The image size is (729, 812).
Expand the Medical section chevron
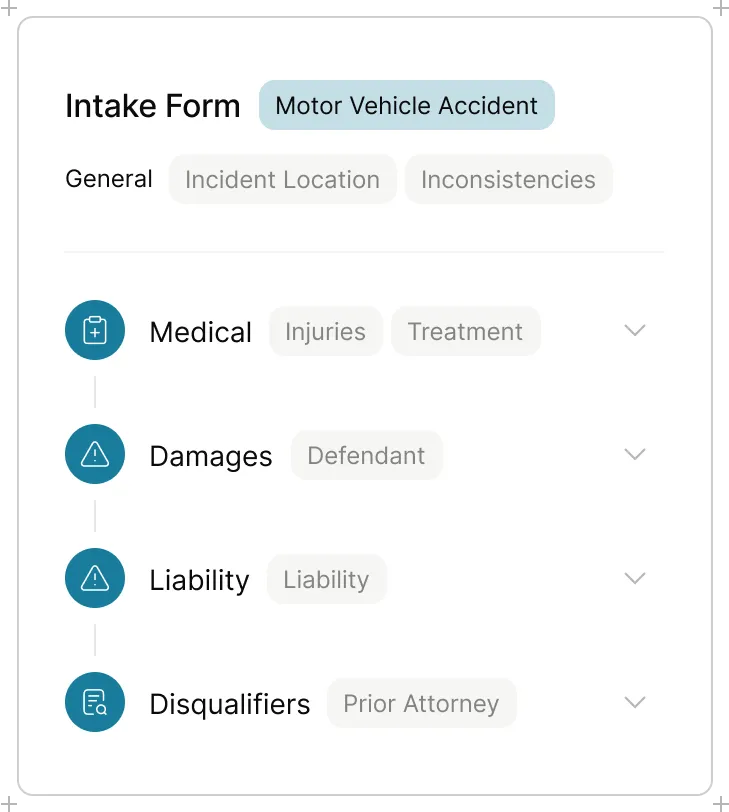[635, 330]
